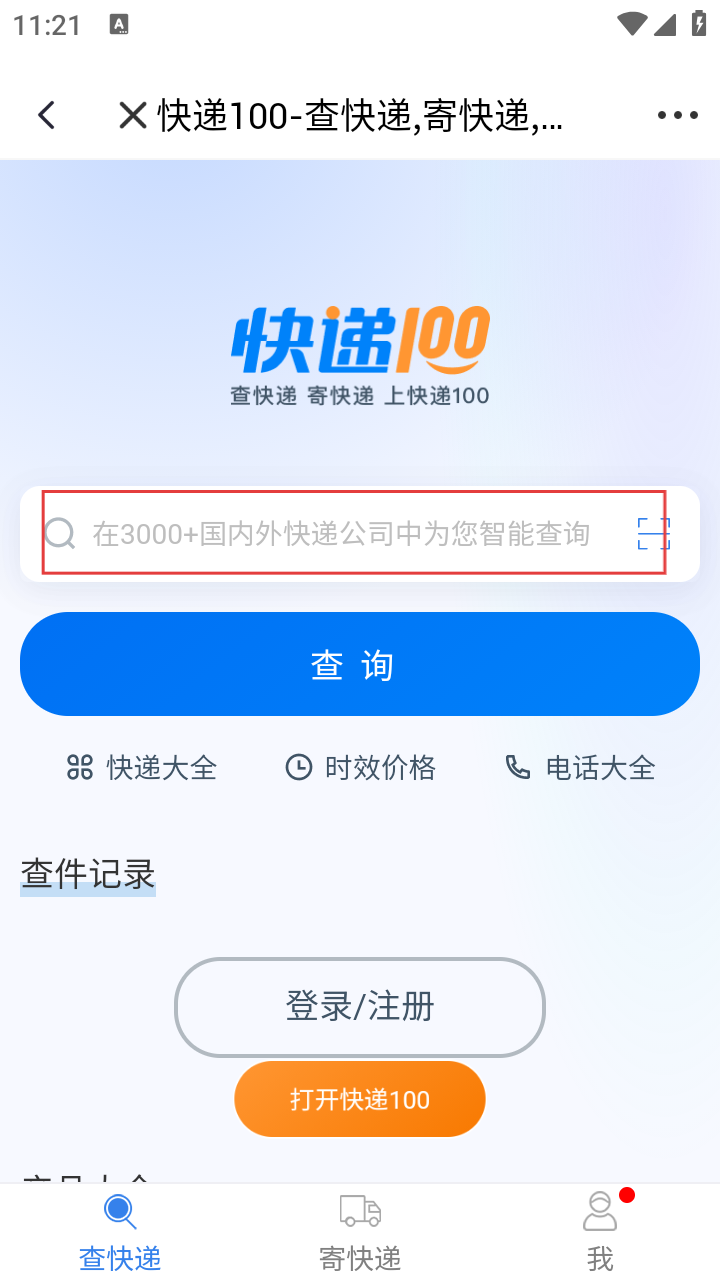Open 时效价格 delivery time and price
Image resolution: width=720 pixels, height=1280 pixels.
[x=360, y=768]
